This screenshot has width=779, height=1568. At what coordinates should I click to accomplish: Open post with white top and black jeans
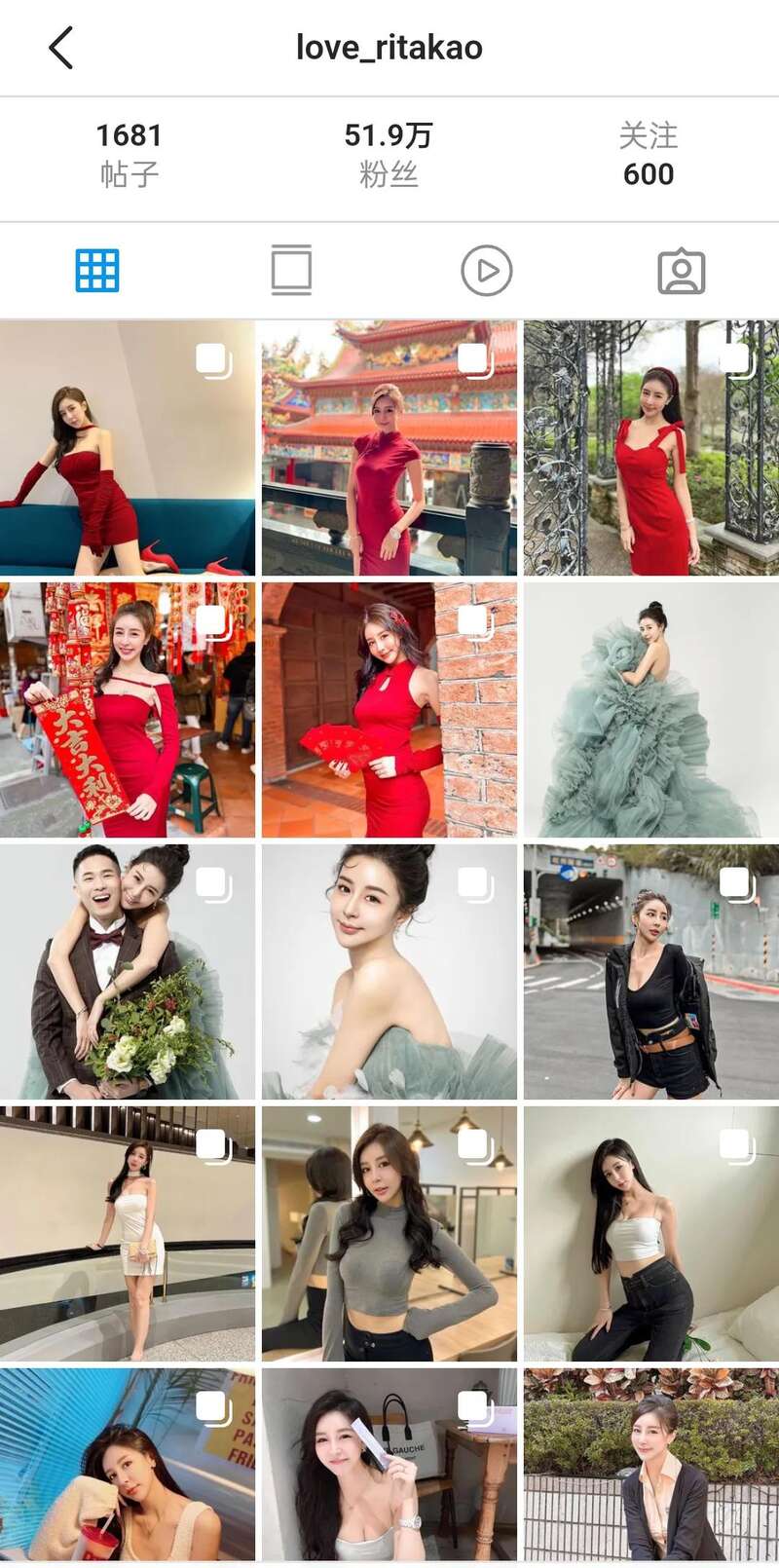click(650, 1233)
